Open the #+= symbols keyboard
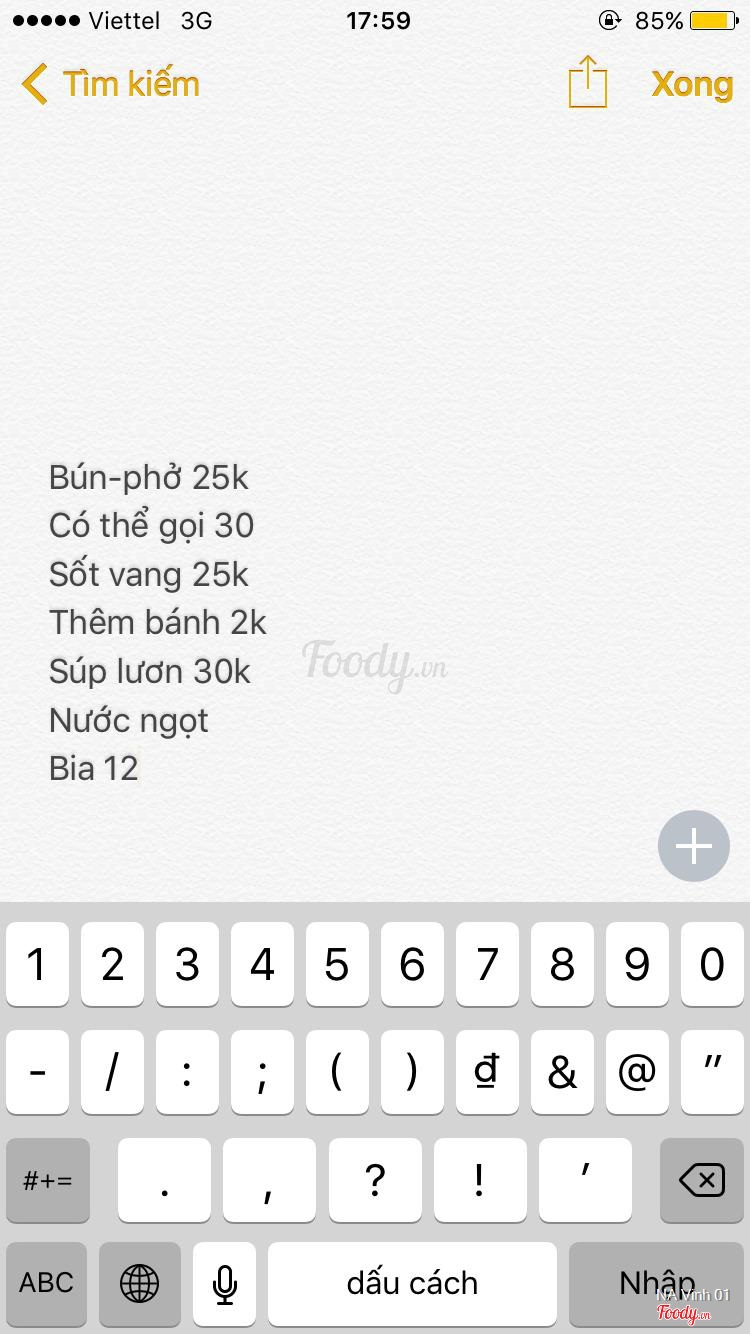 47,1180
